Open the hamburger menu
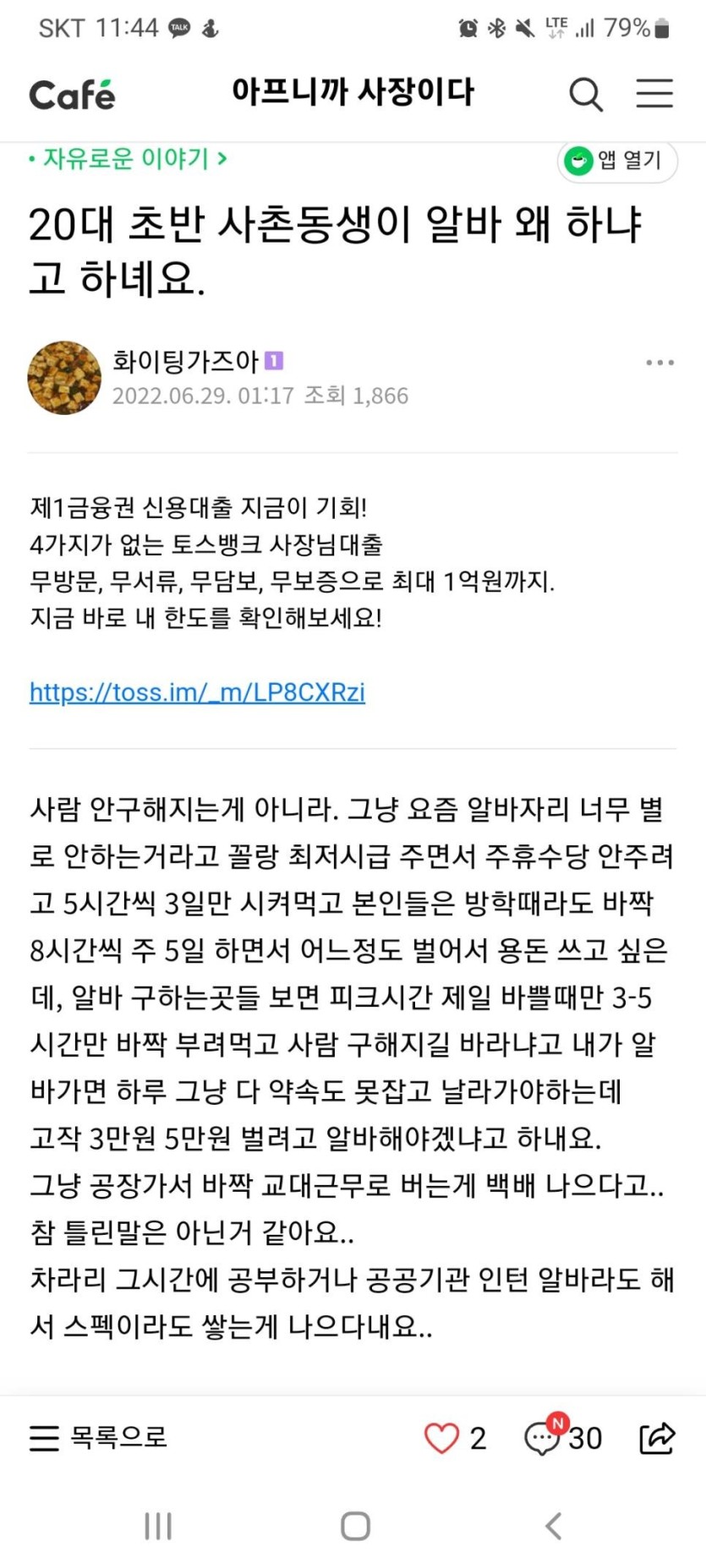 (654, 94)
